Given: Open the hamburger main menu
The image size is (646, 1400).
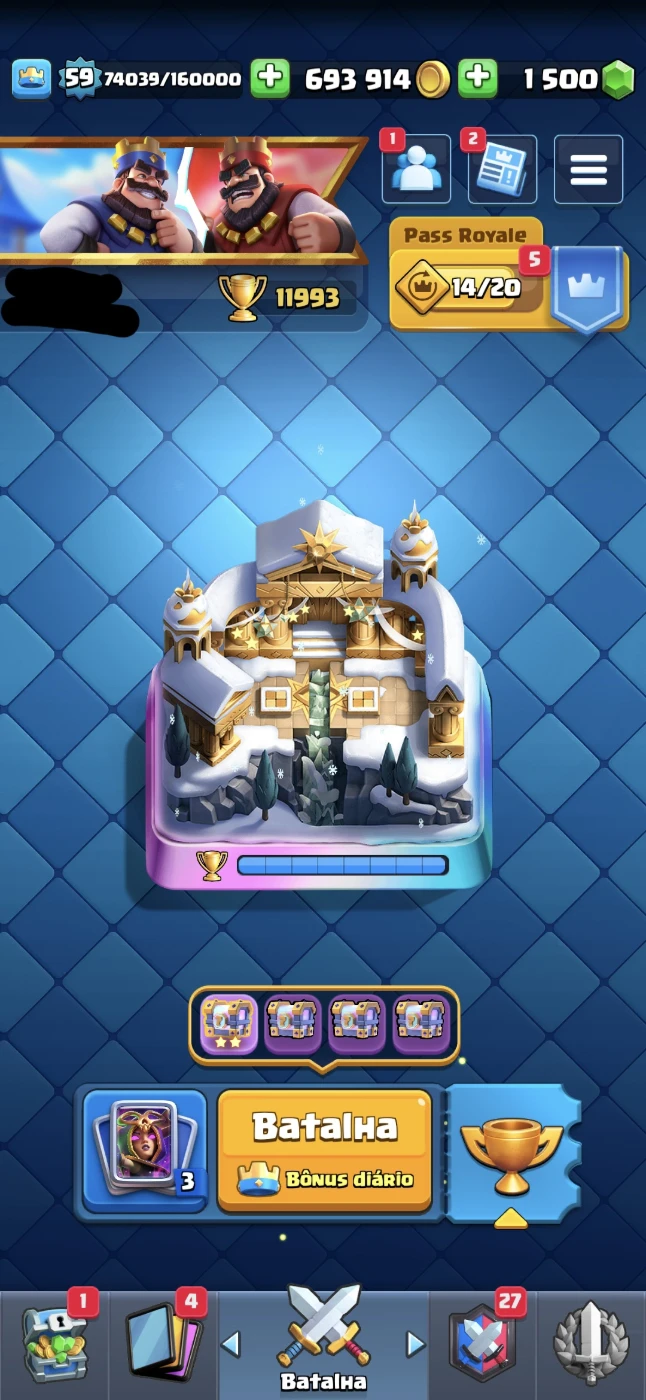Looking at the screenshot, I should (588, 170).
